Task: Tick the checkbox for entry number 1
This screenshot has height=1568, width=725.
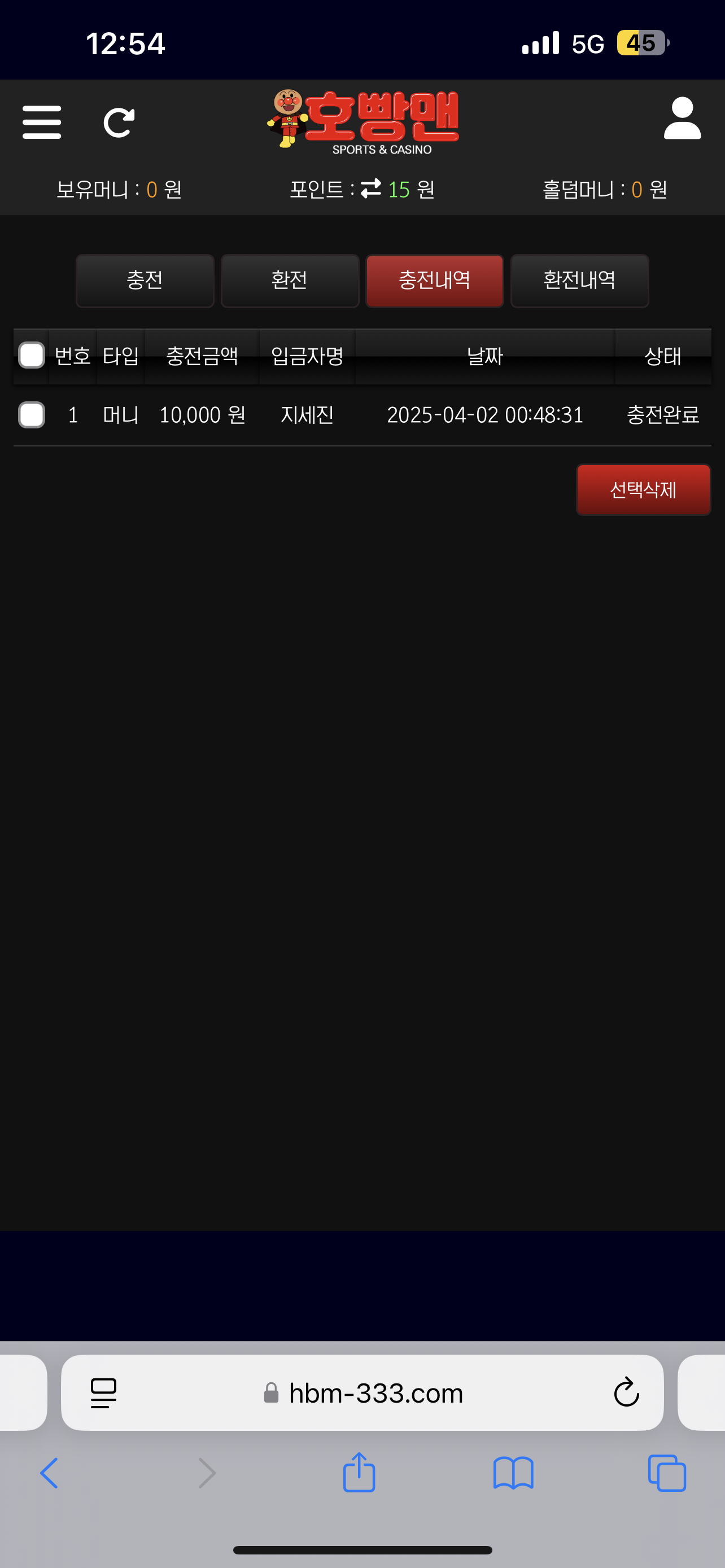Action: click(32, 415)
